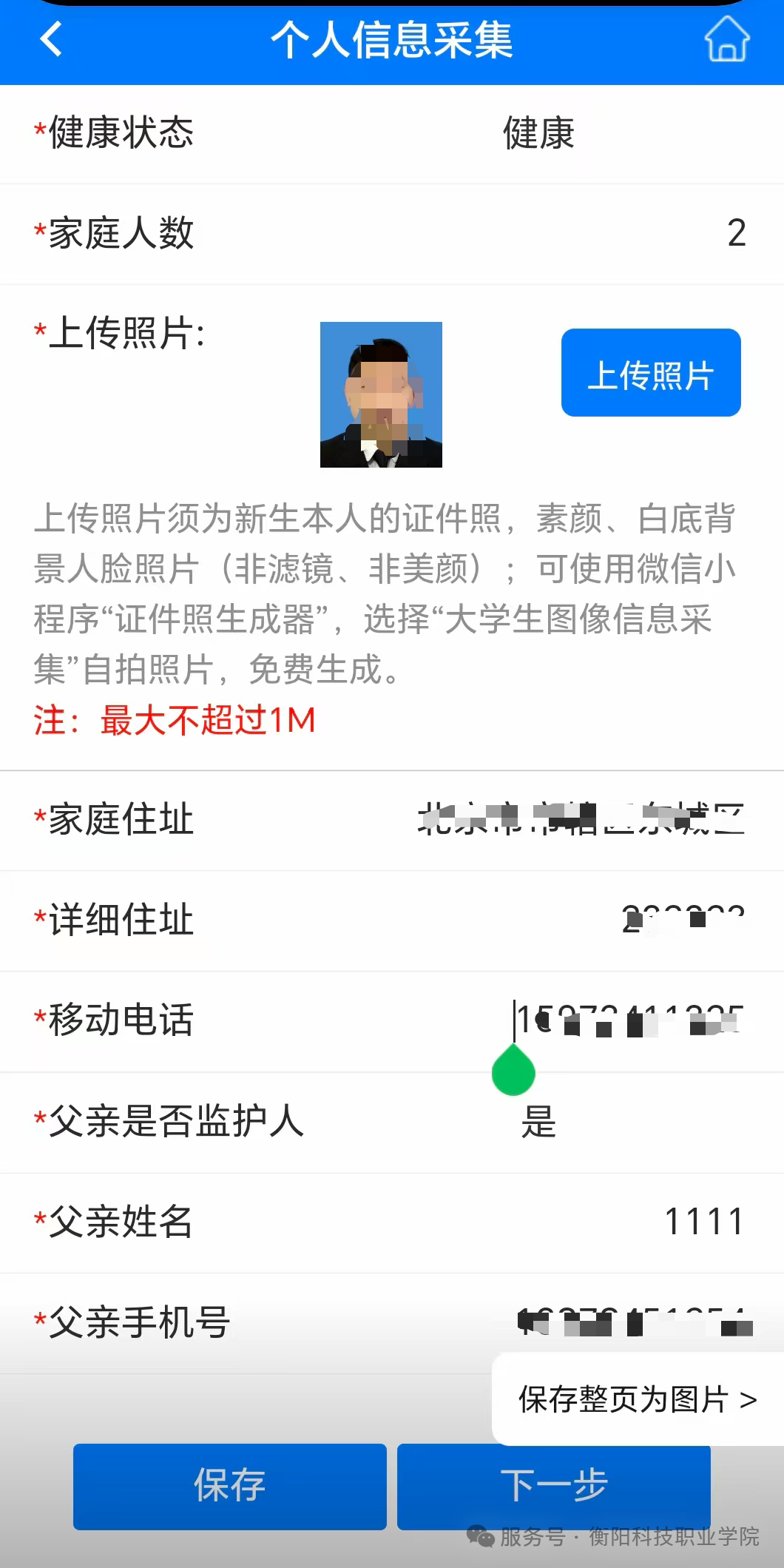Tap 保存整页为图片 popup
The width and height of the screenshot is (784, 1568).
(637, 1399)
